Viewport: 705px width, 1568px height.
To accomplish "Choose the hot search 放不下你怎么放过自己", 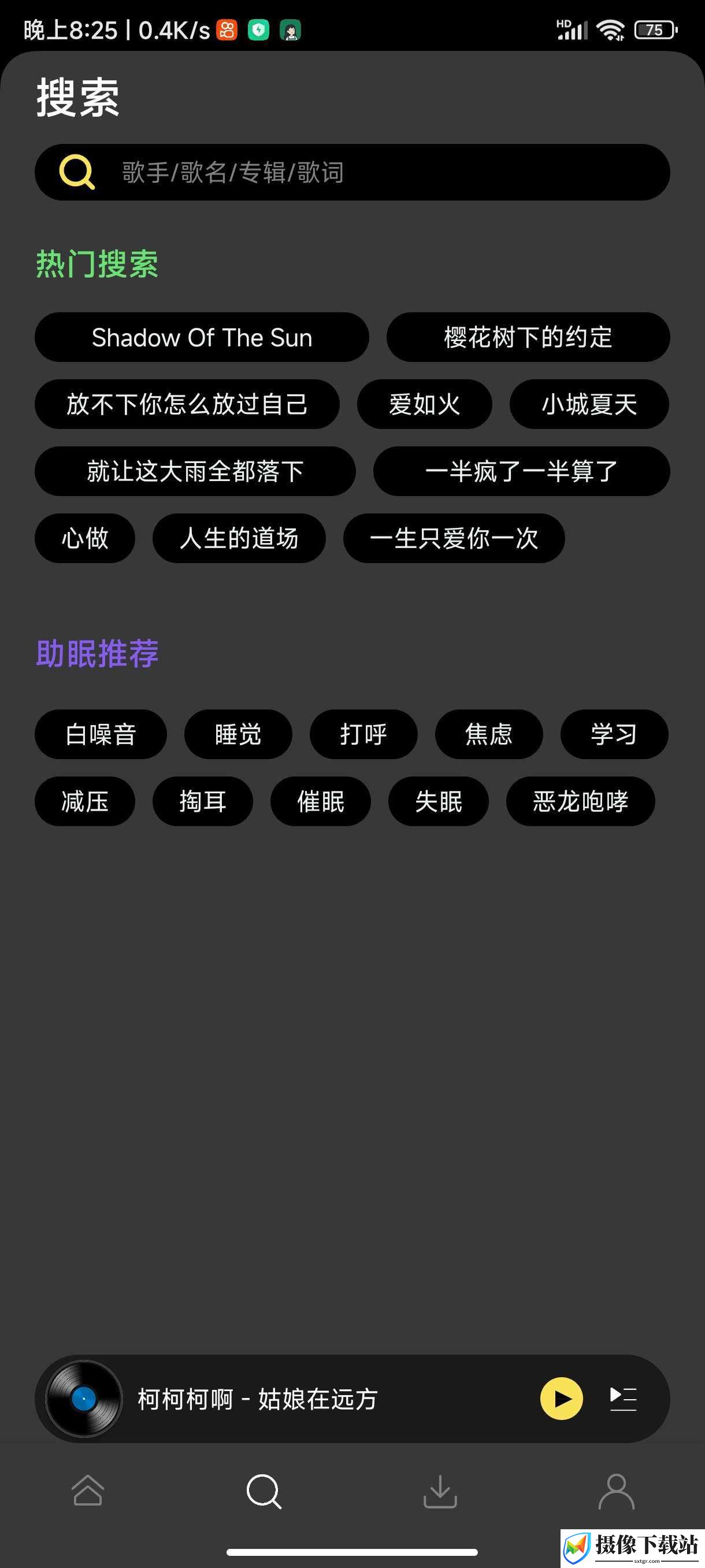I will 187,404.
